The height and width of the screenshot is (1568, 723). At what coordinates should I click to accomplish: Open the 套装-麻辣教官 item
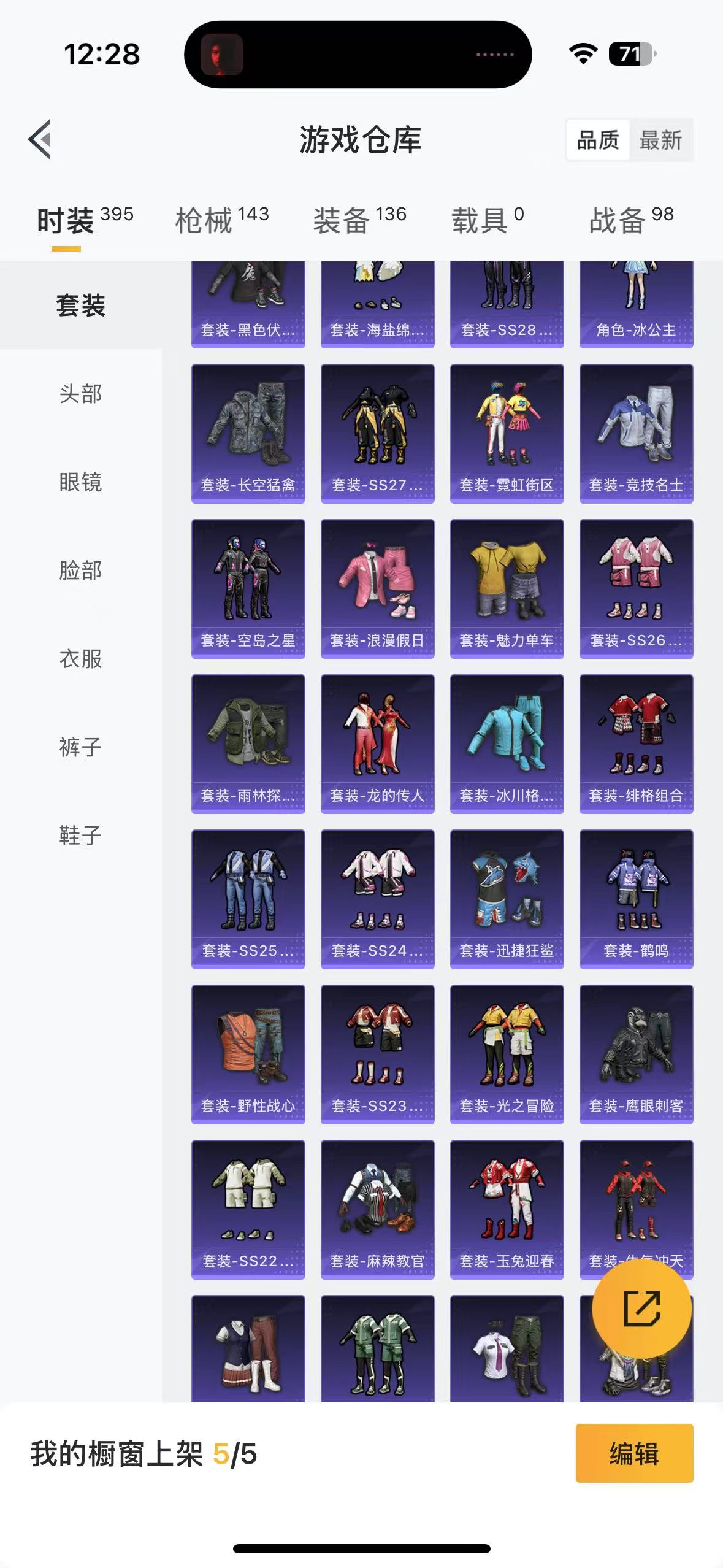pos(377,1209)
